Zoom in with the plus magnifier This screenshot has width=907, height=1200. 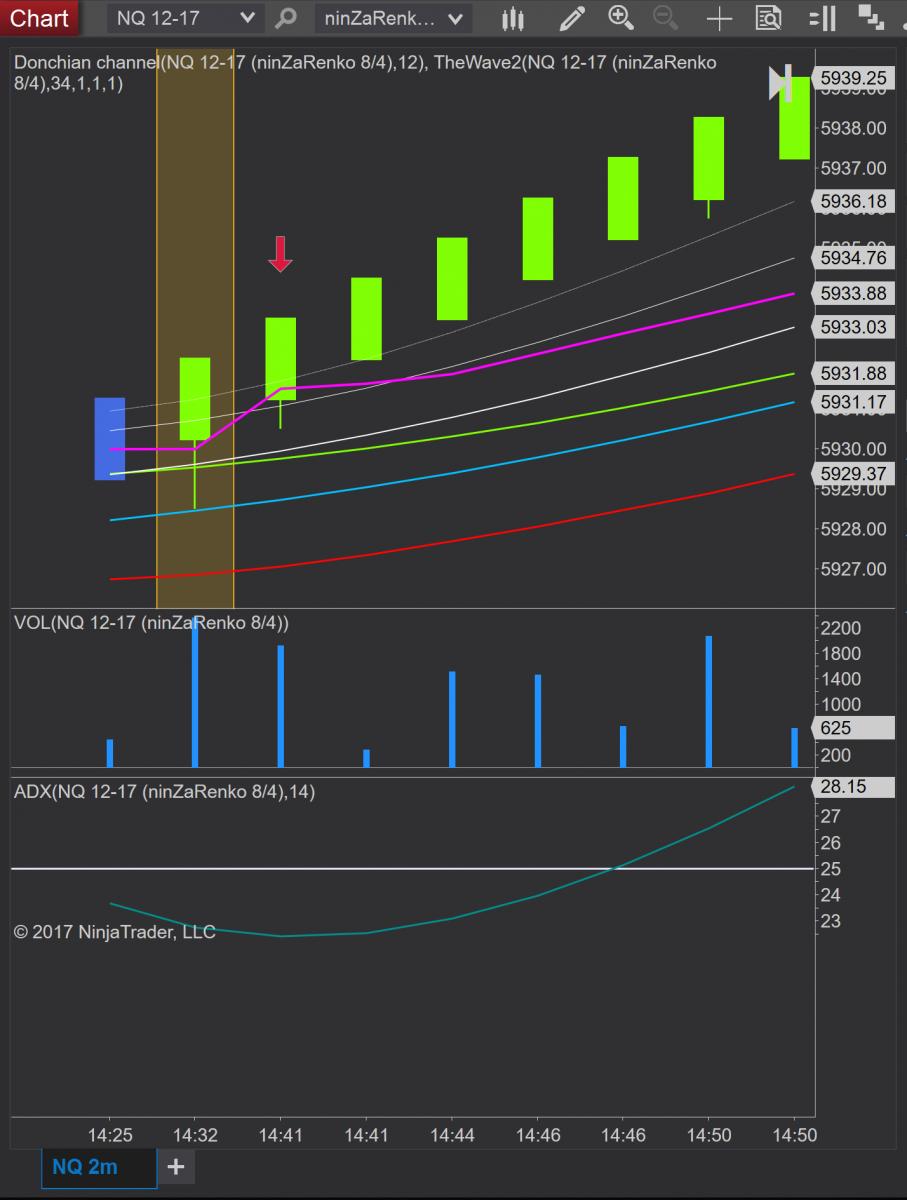tap(621, 18)
